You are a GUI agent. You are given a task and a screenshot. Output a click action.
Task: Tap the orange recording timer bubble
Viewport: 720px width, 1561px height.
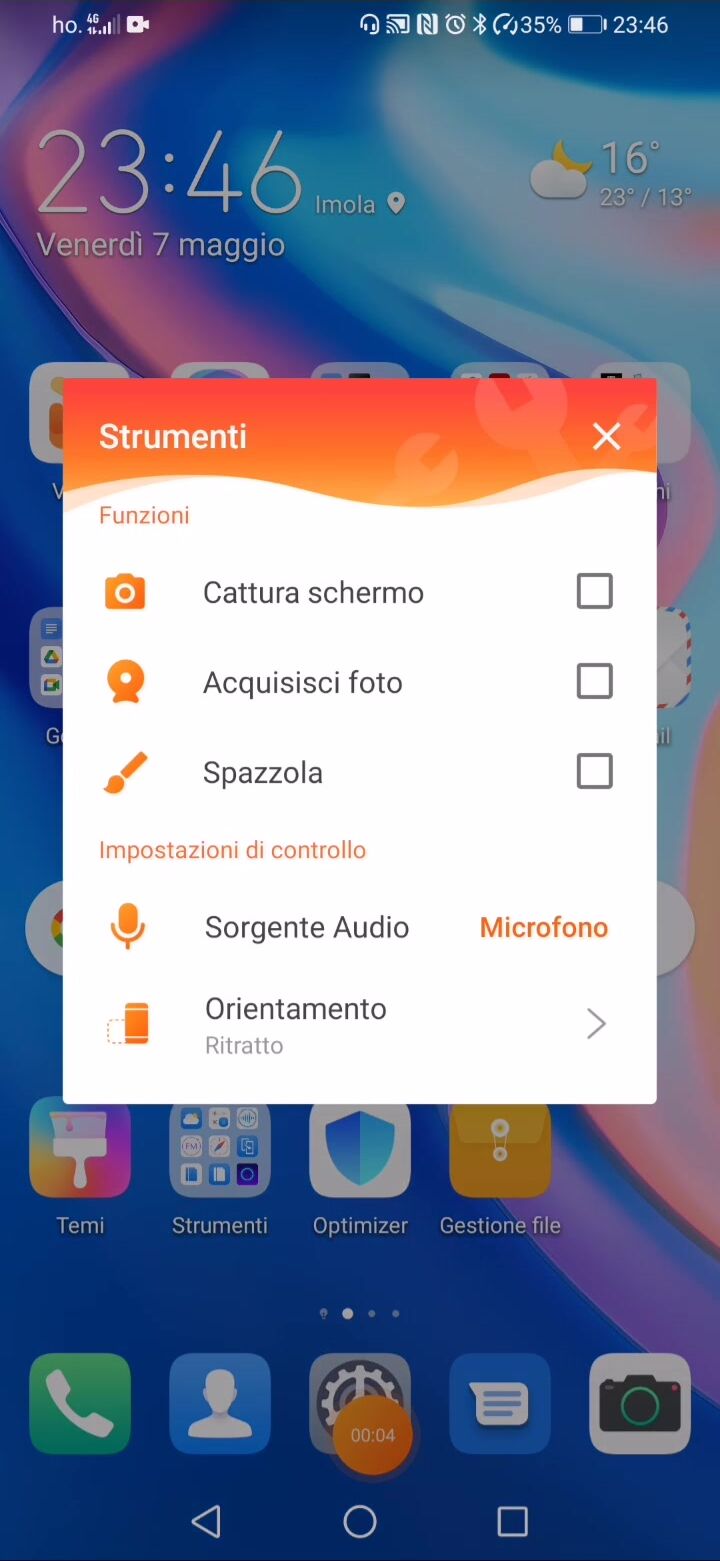(373, 1435)
